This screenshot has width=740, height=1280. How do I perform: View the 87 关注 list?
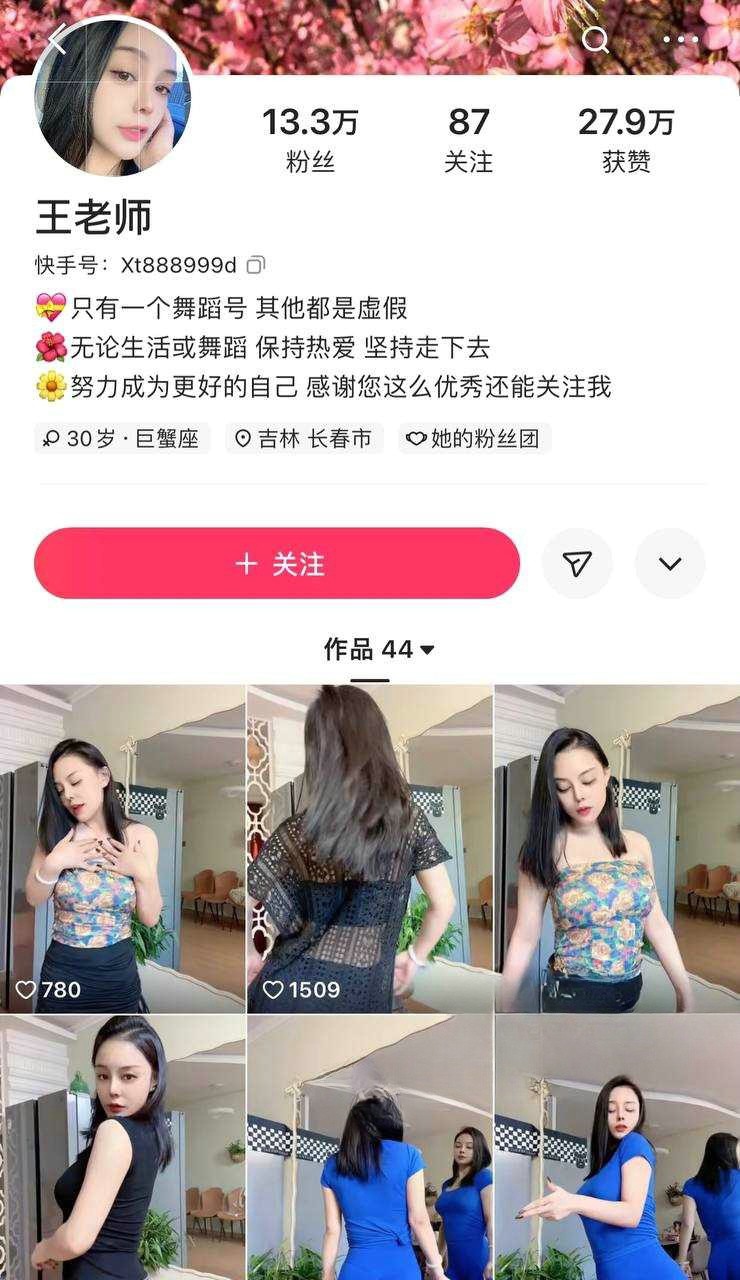tap(468, 140)
